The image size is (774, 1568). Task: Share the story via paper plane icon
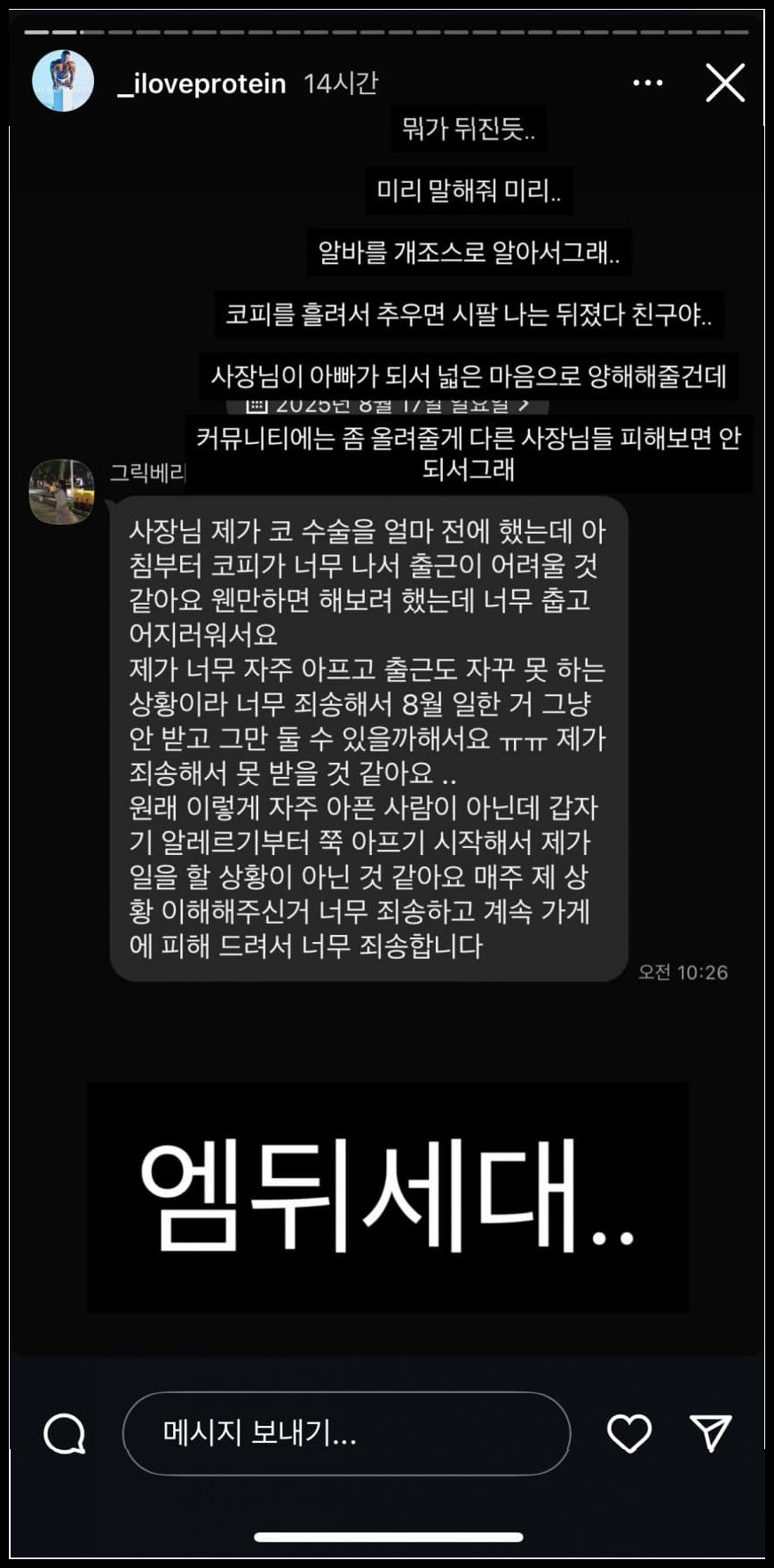point(710,1432)
